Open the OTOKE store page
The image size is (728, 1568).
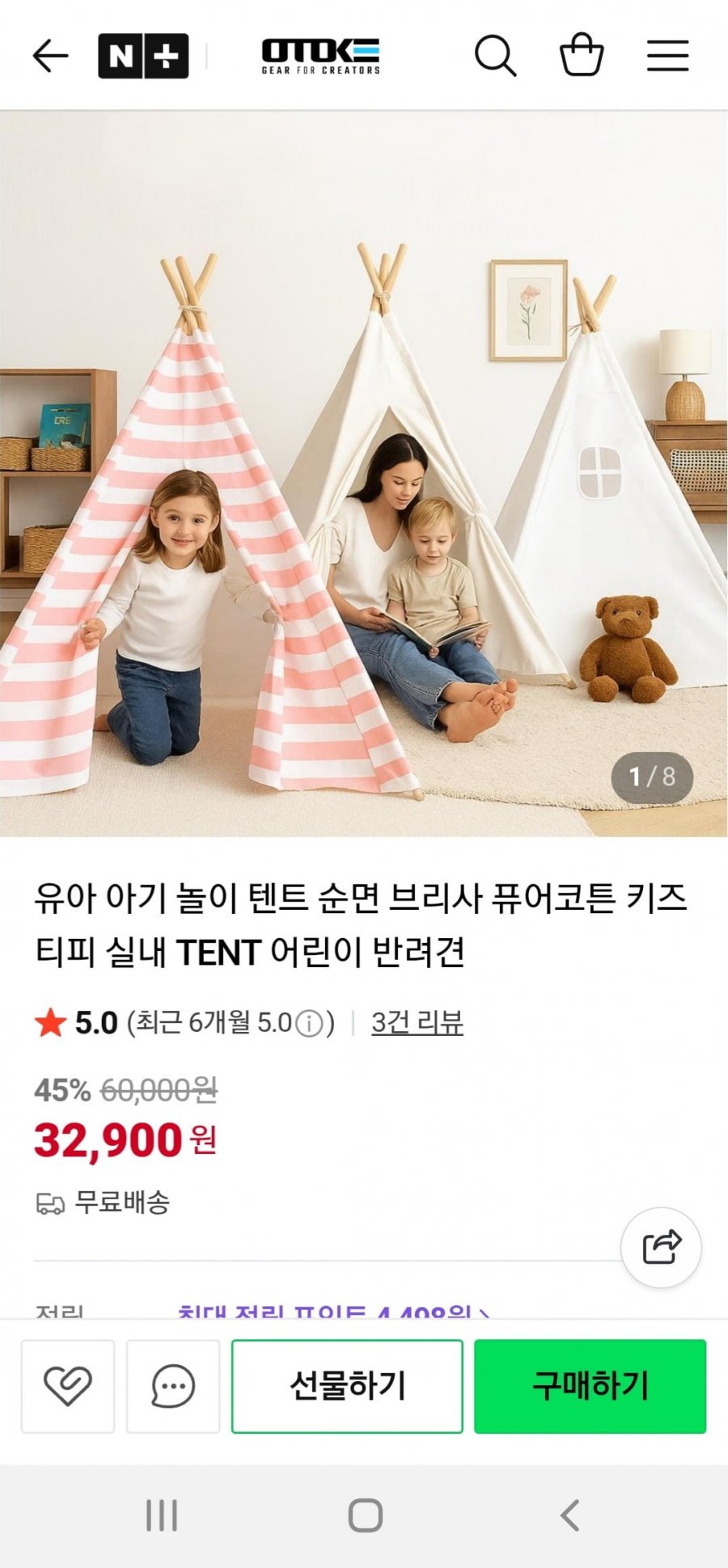click(x=320, y=56)
